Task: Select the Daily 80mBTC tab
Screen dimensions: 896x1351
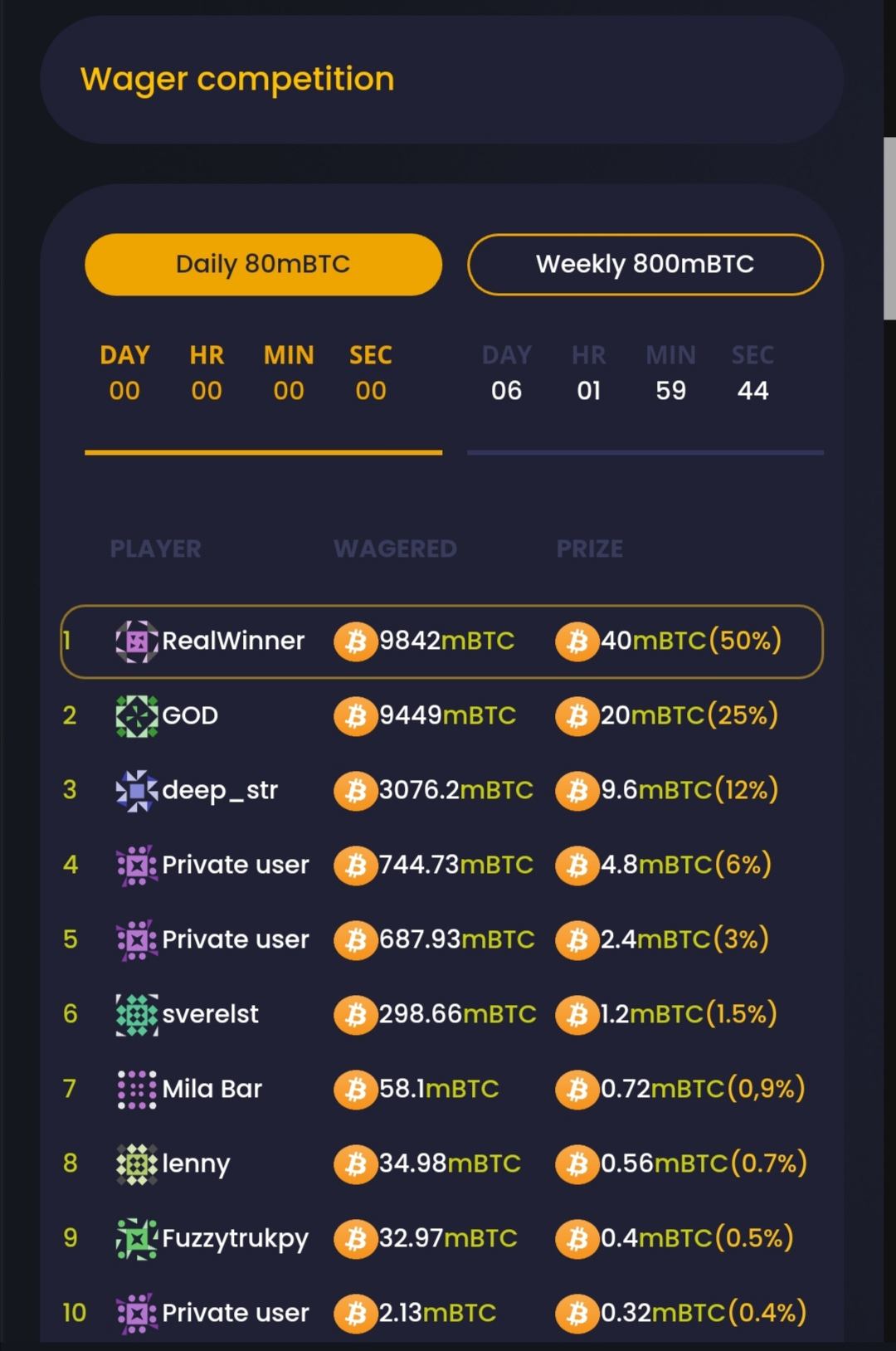Action: click(x=263, y=265)
